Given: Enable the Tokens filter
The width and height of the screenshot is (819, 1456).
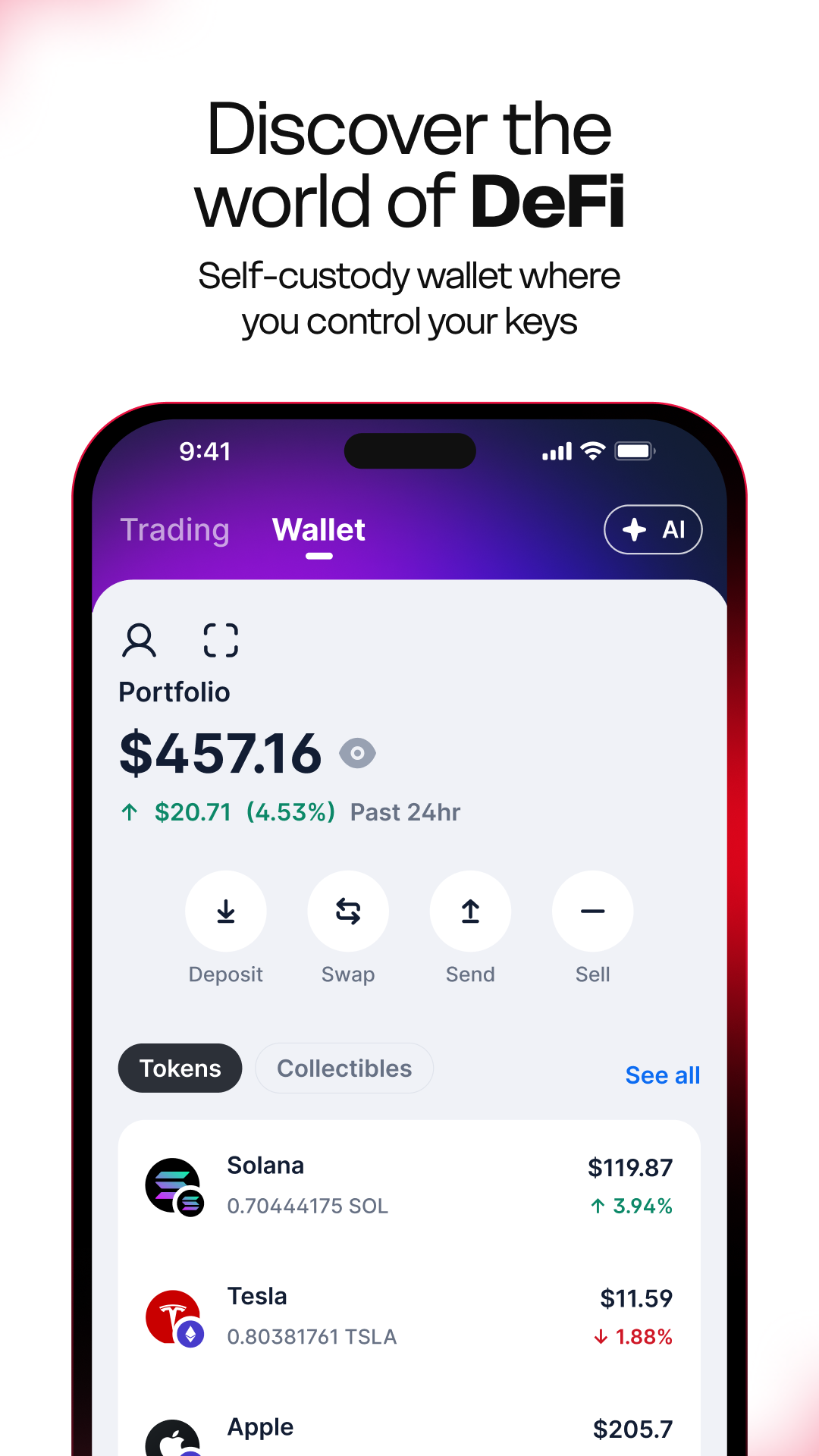Looking at the screenshot, I should (180, 1068).
